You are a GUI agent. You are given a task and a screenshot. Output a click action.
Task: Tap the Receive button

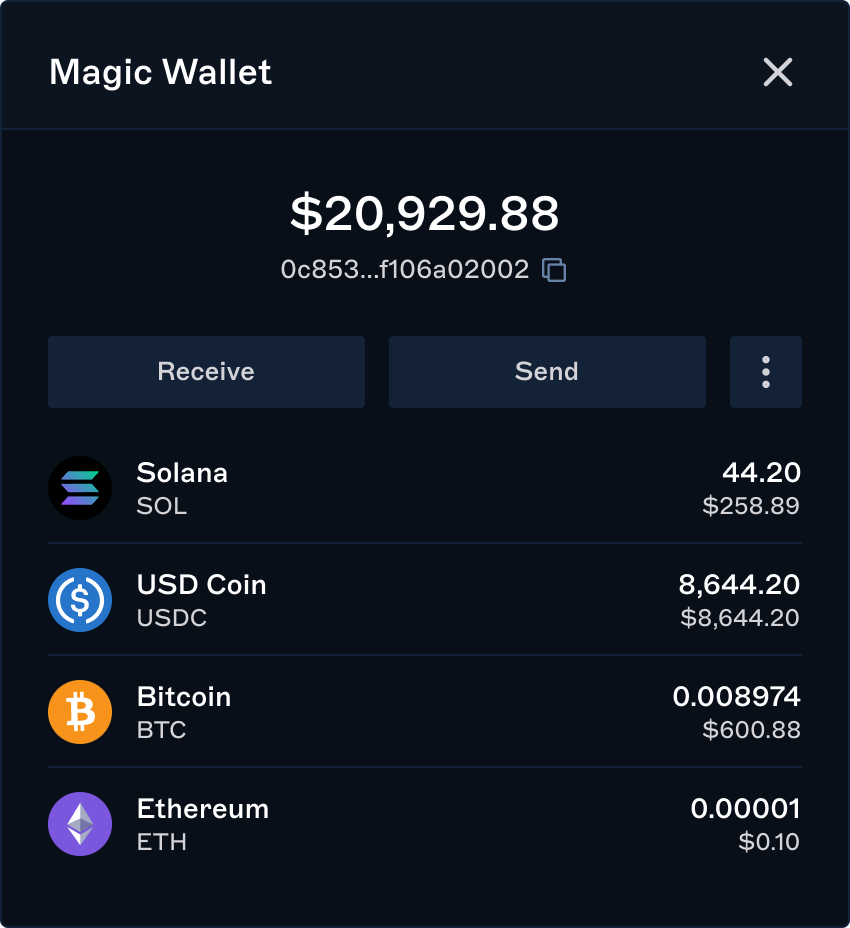(206, 372)
